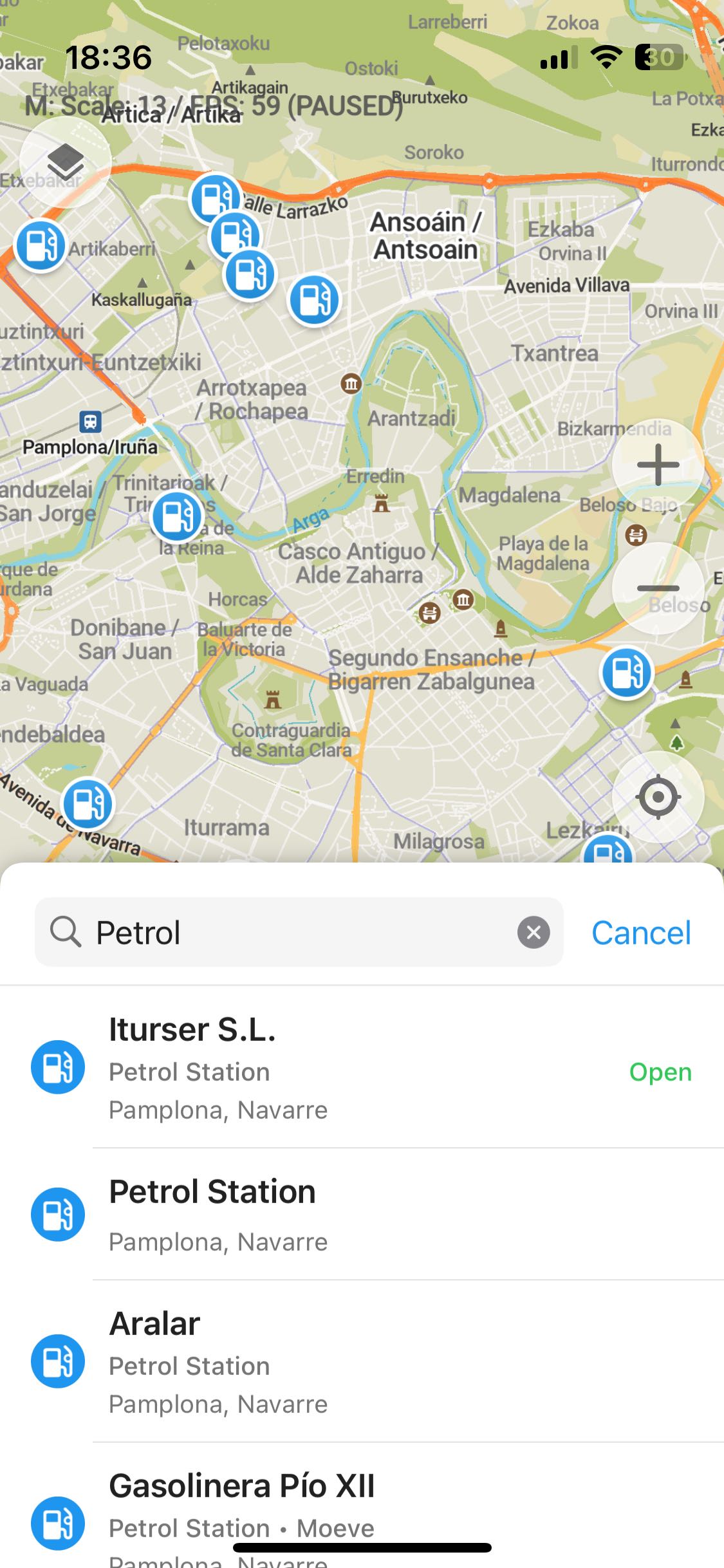This screenshot has width=724, height=1568.
Task: Tap the petrol pin near Artikaberri
Action: [x=41, y=245]
